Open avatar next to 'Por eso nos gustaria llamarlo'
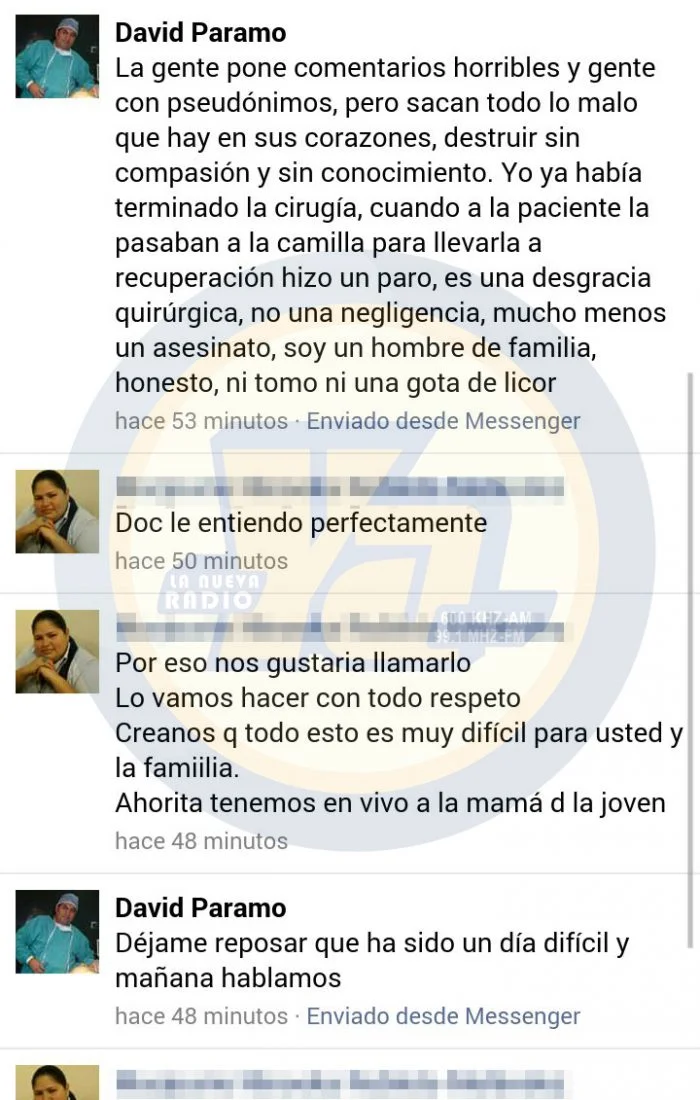 57,651
